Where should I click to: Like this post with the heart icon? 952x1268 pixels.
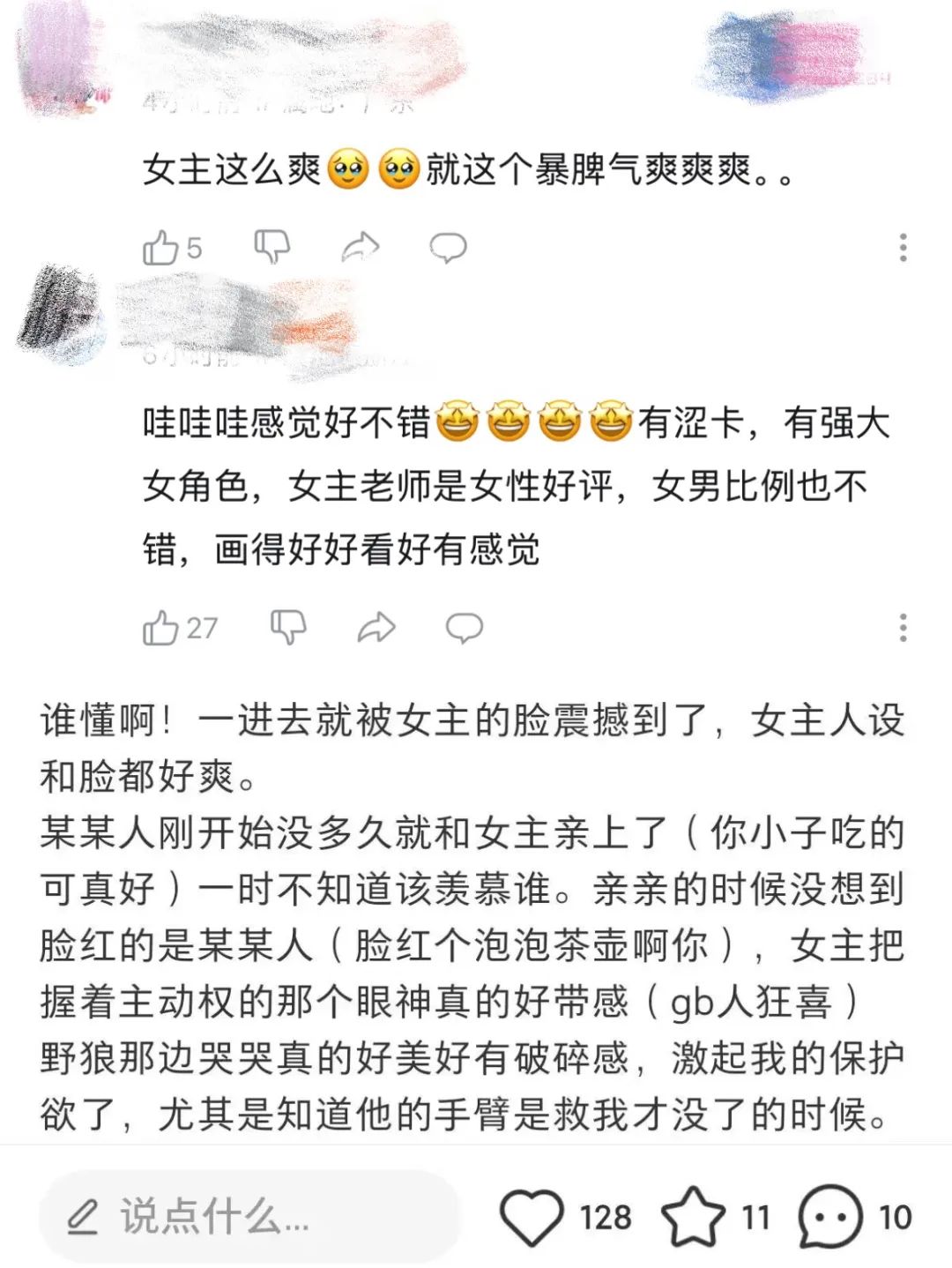[x=532, y=1218]
